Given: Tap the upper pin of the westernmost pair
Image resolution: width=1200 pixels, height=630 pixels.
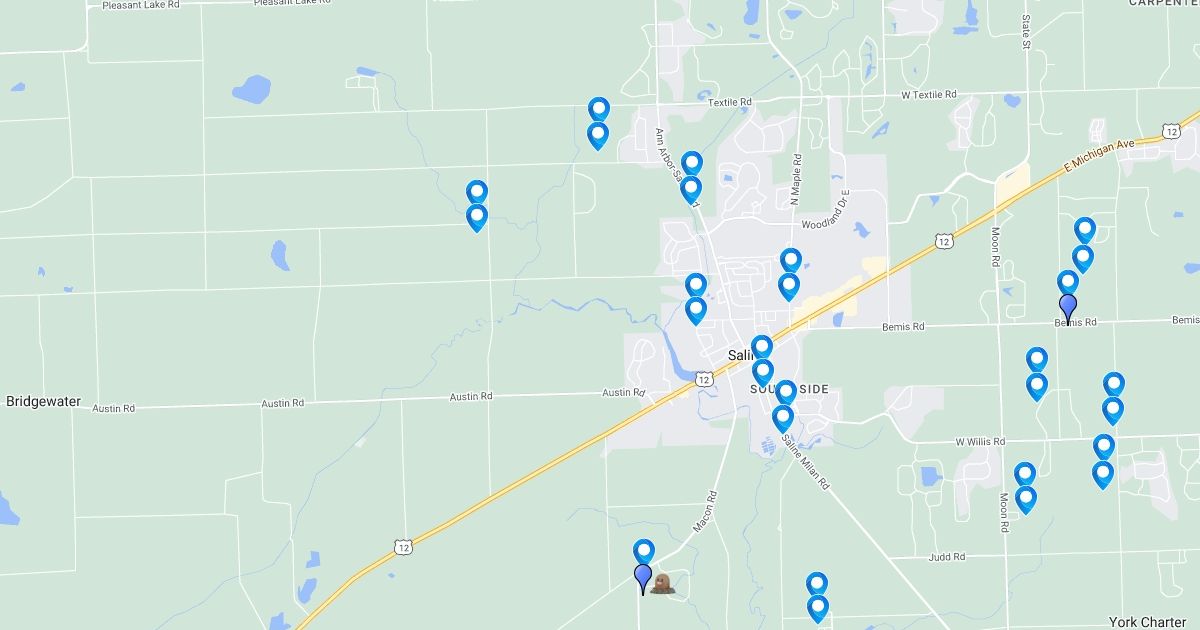Looking at the screenshot, I should (x=477, y=192).
